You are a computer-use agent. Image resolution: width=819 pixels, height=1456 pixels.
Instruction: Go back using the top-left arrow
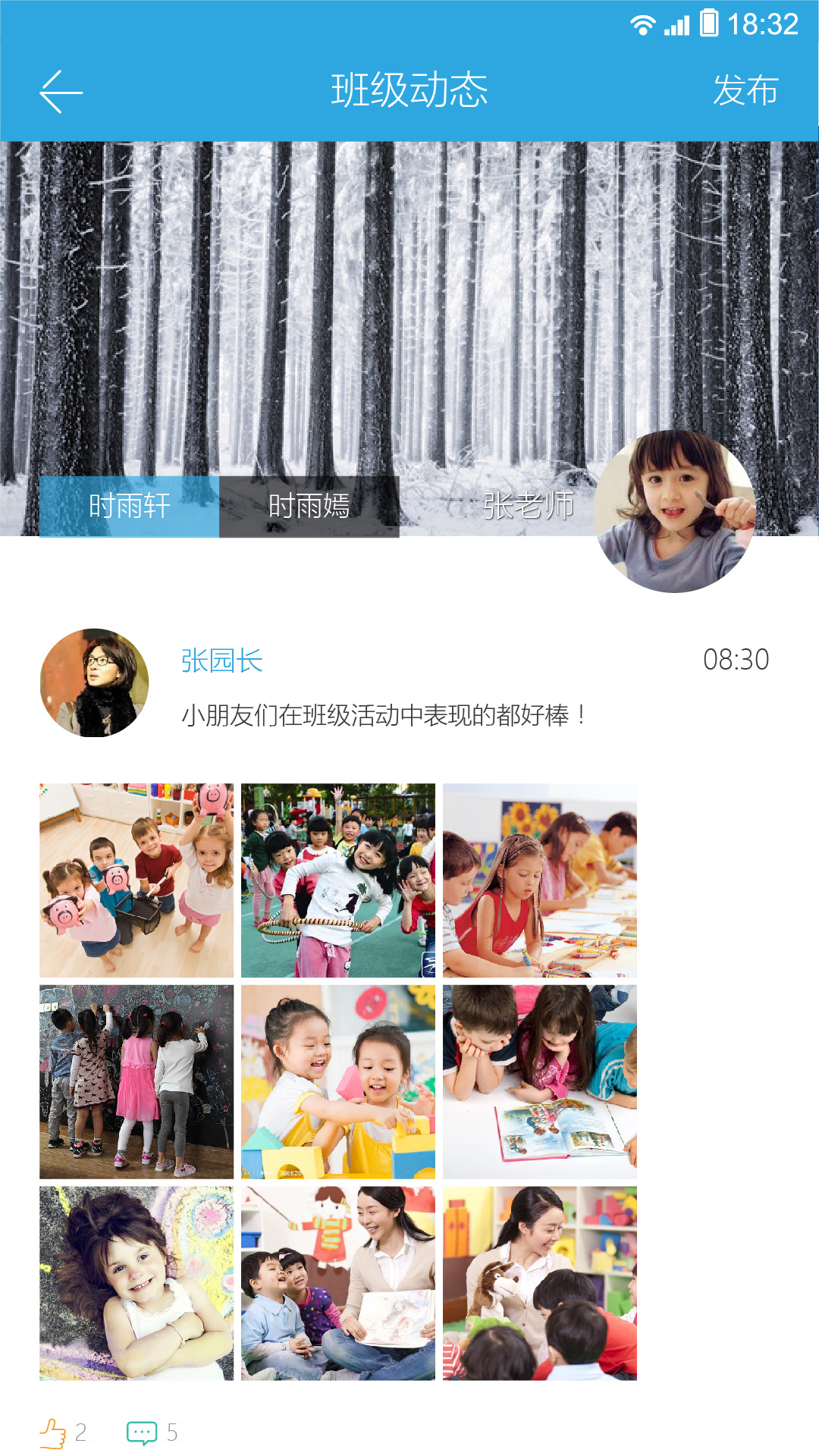[x=61, y=92]
